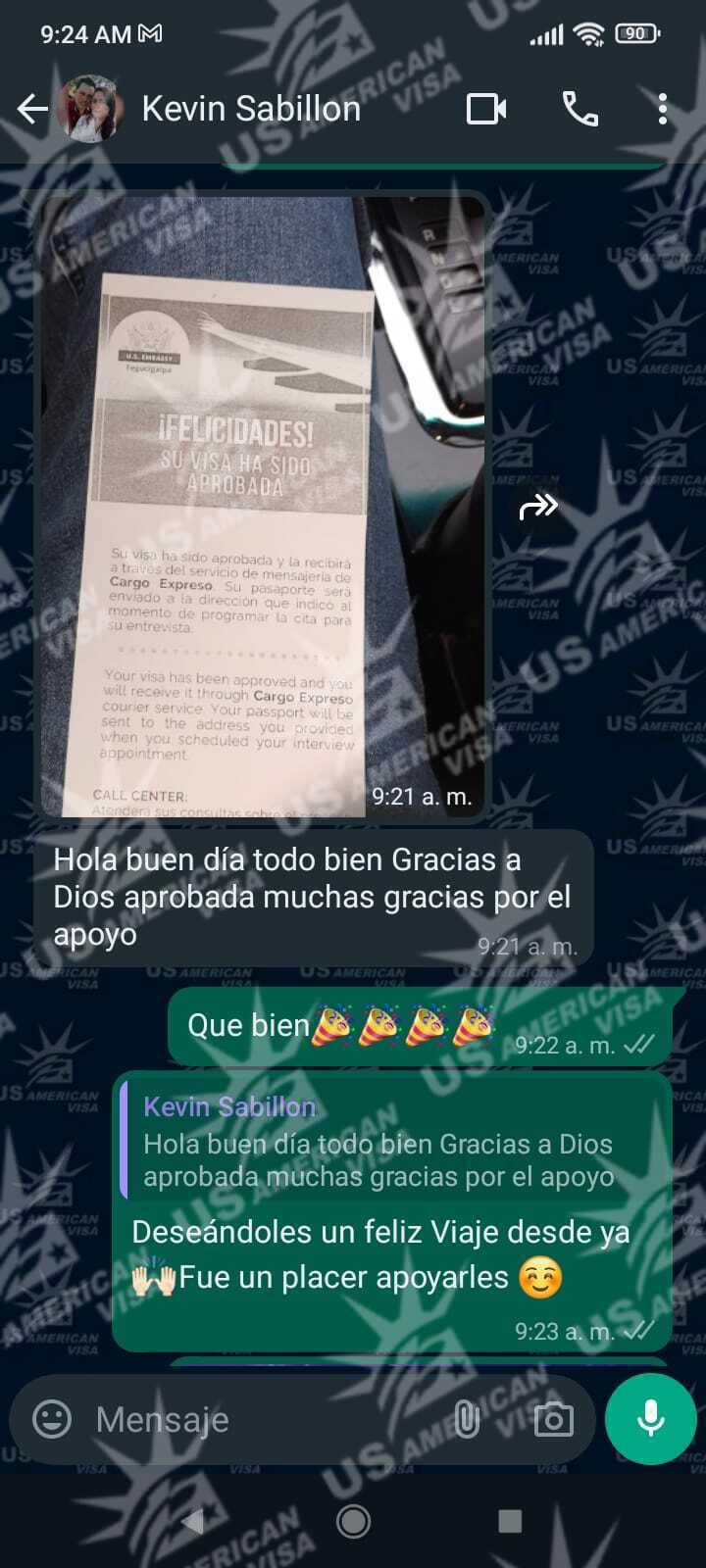Tap the microphone voice message button
706x1568 pixels.
[650, 1419]
